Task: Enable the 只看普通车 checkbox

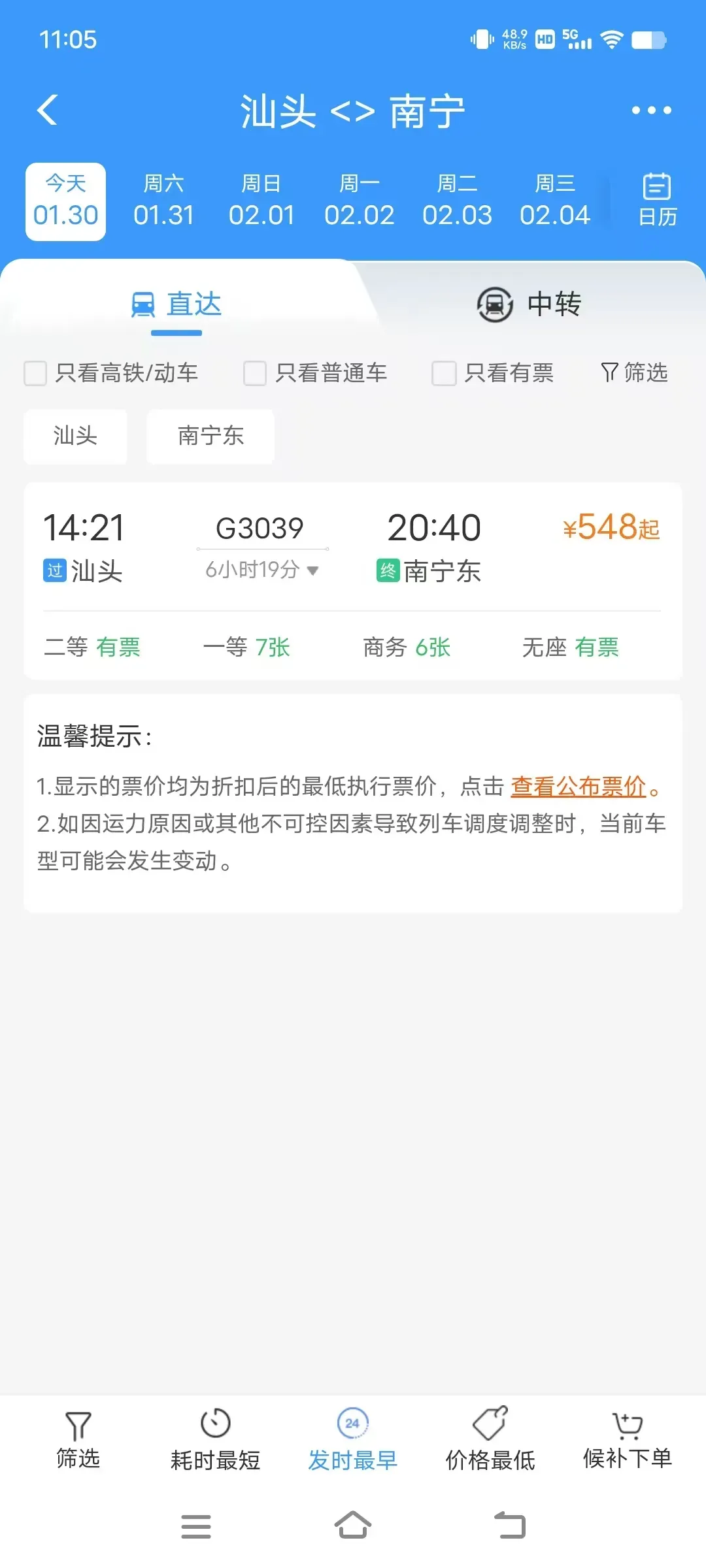Action: pos(255,373)
